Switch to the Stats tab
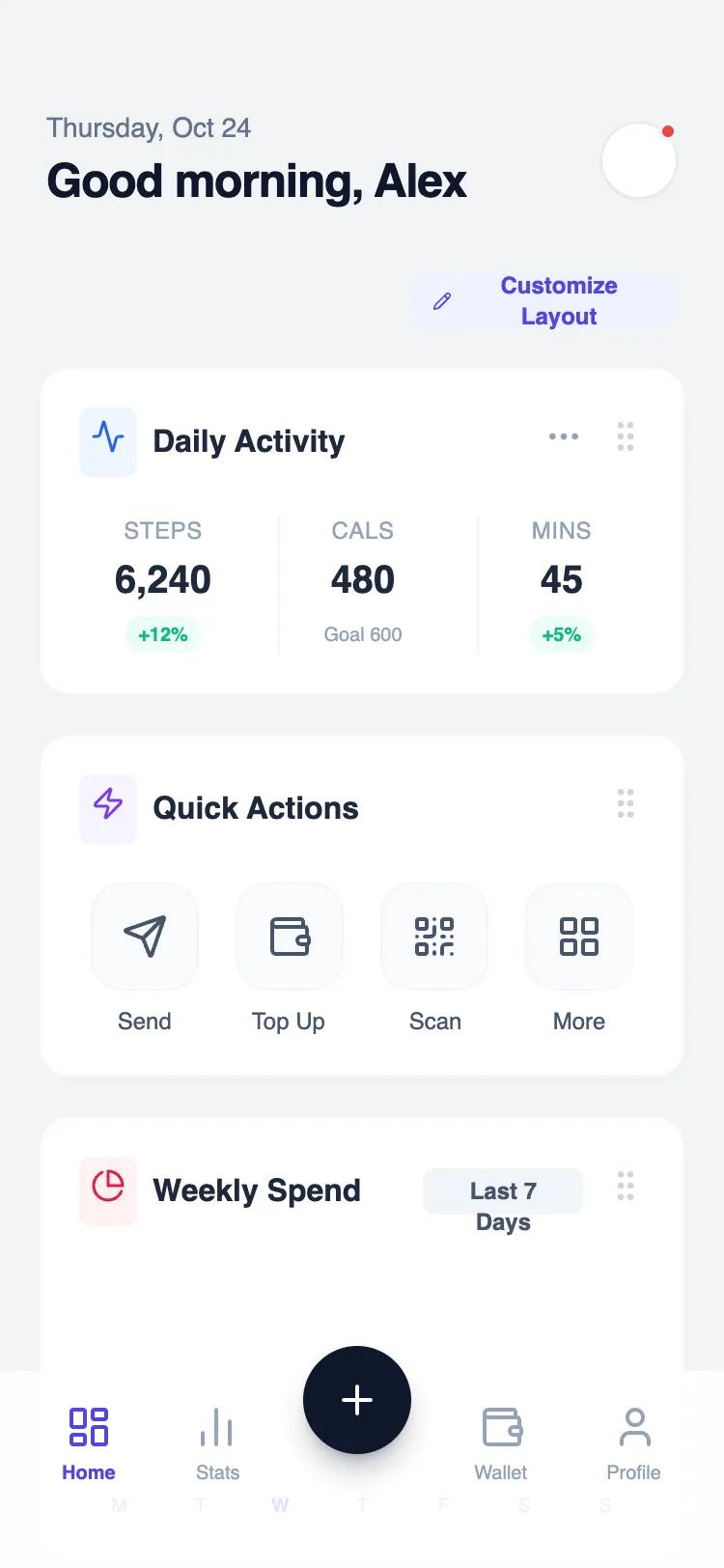This screenshot has height=1568, width=724. click(x=216, y=1439)
